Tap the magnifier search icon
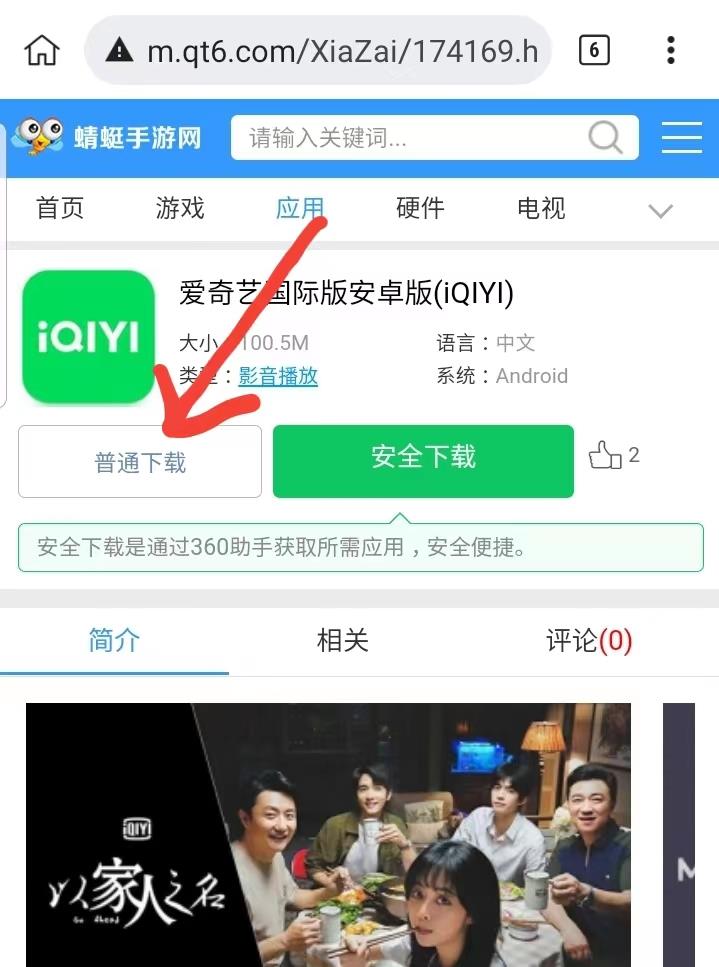 (x=605, y=138)
